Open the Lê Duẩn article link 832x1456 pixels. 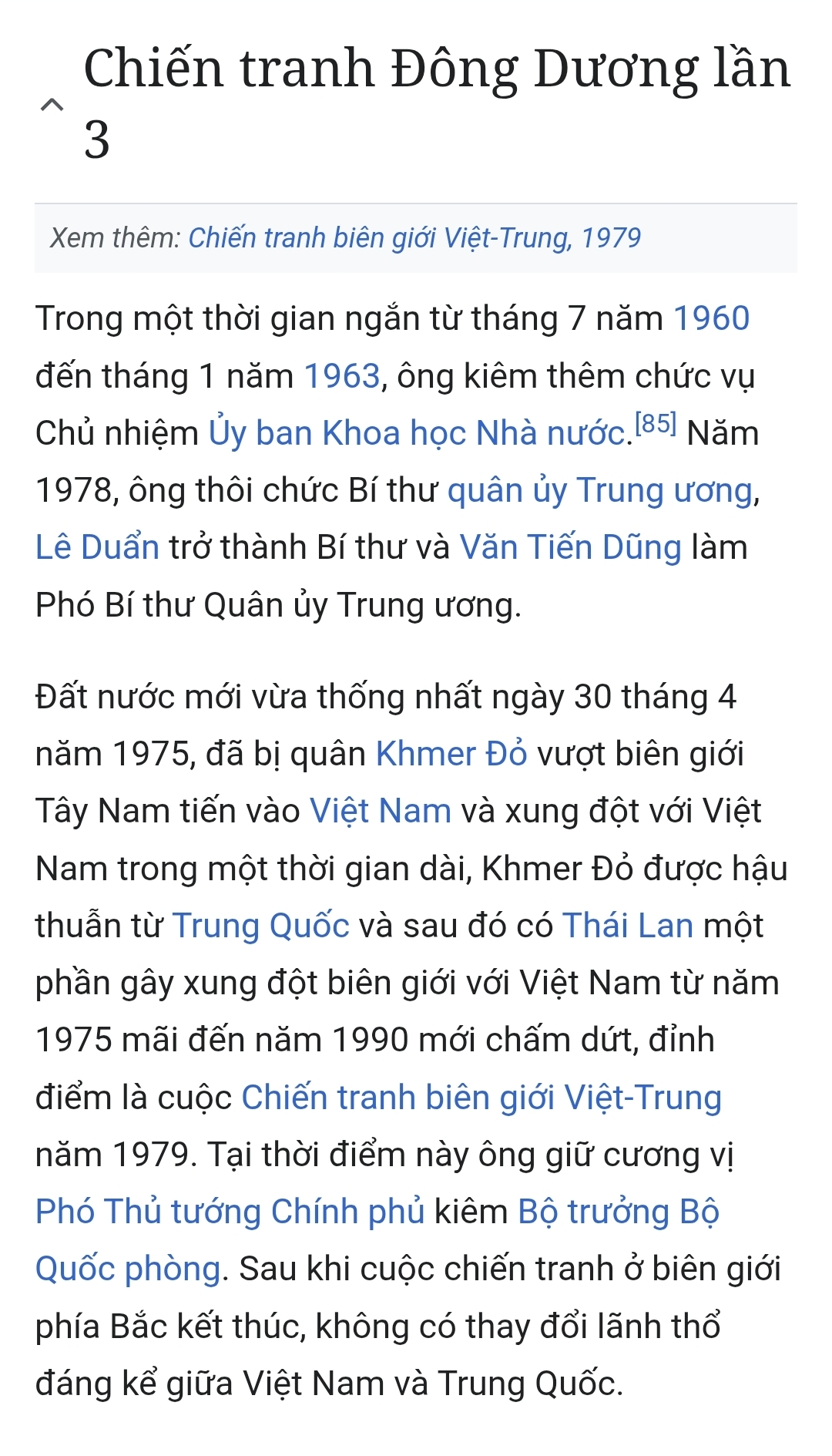coord(97,547)
